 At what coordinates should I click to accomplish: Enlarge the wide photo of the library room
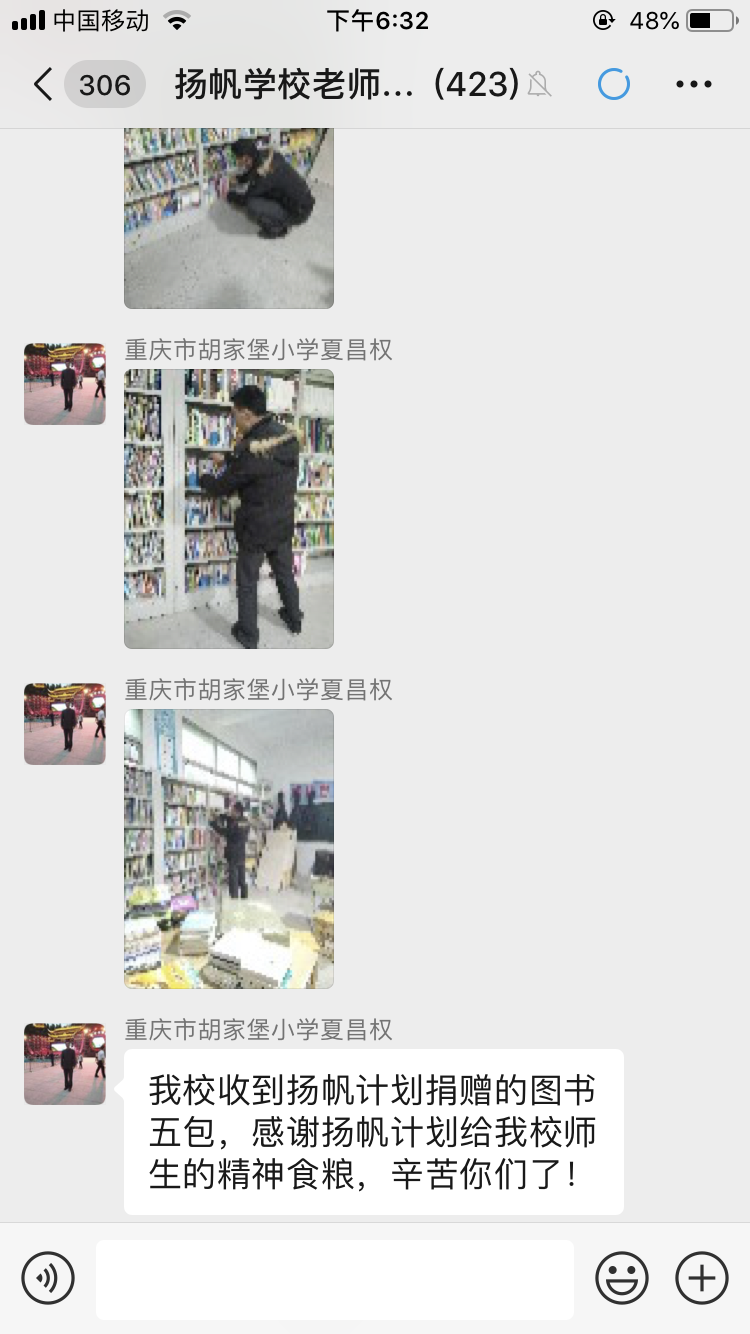pos(229,849)
